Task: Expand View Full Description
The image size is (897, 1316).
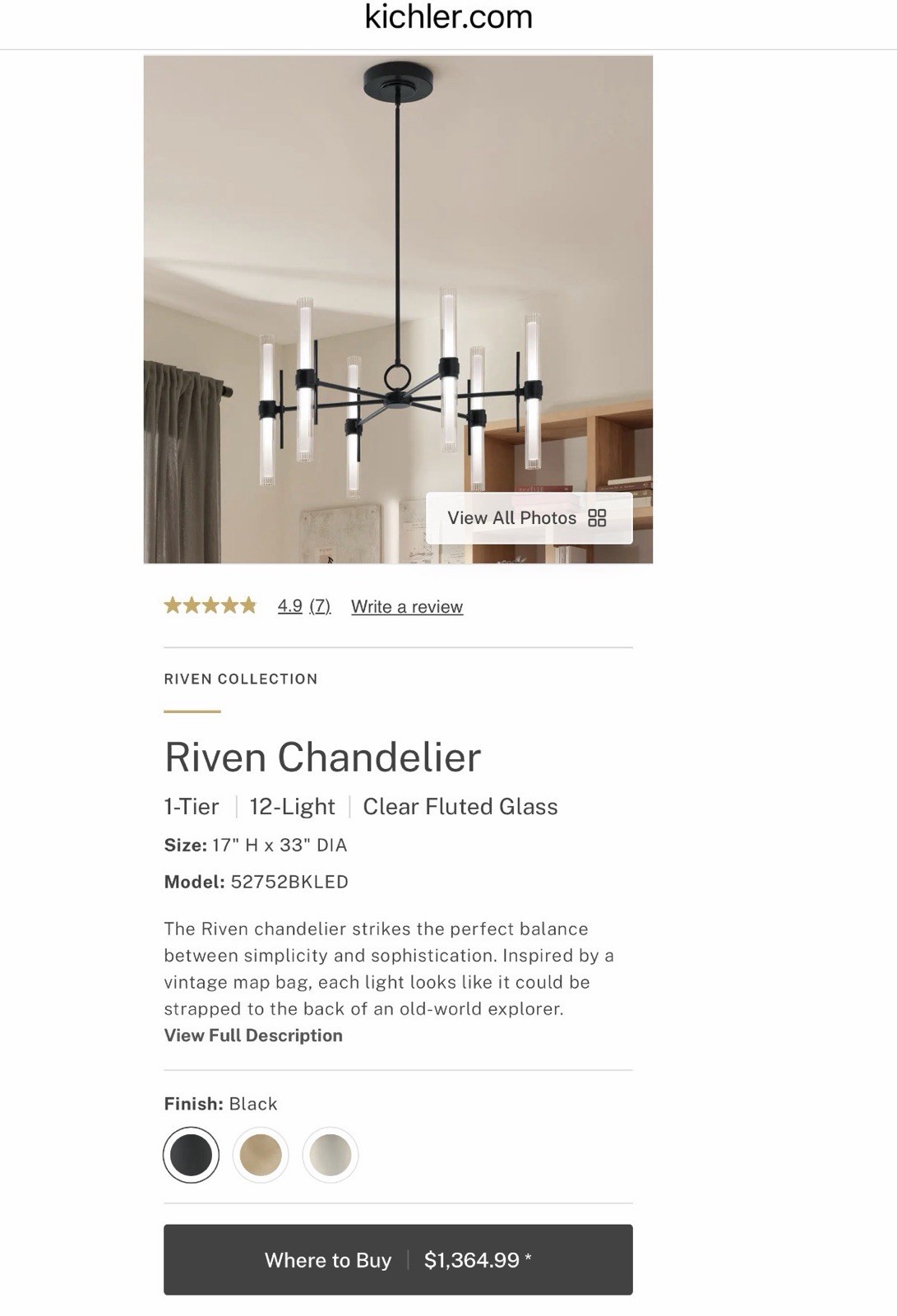Action: pos(253,1036)
